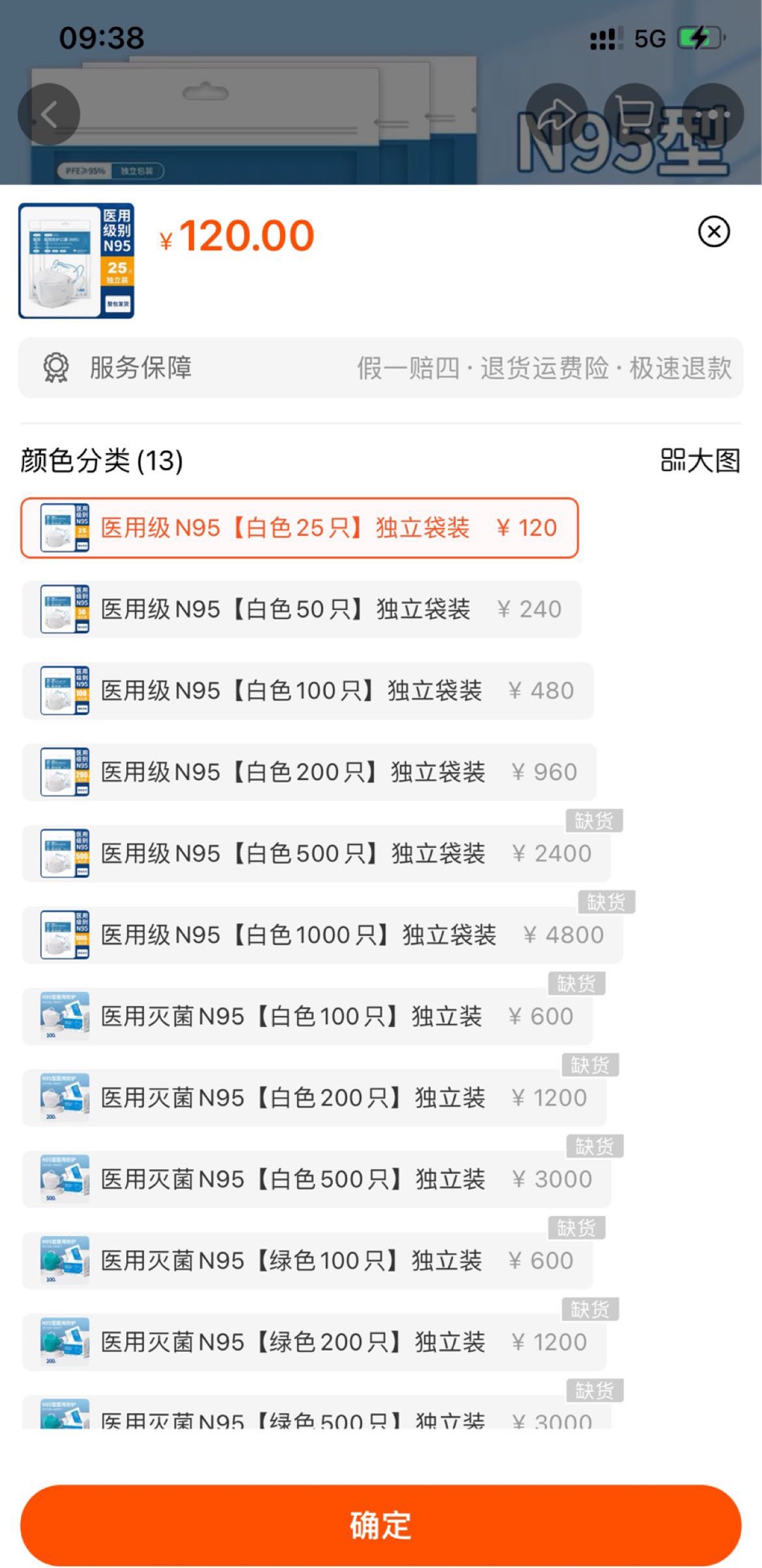Pick 医用级N95 白色200只 ¥960
Screen dimensions: 762x1568
309,772
